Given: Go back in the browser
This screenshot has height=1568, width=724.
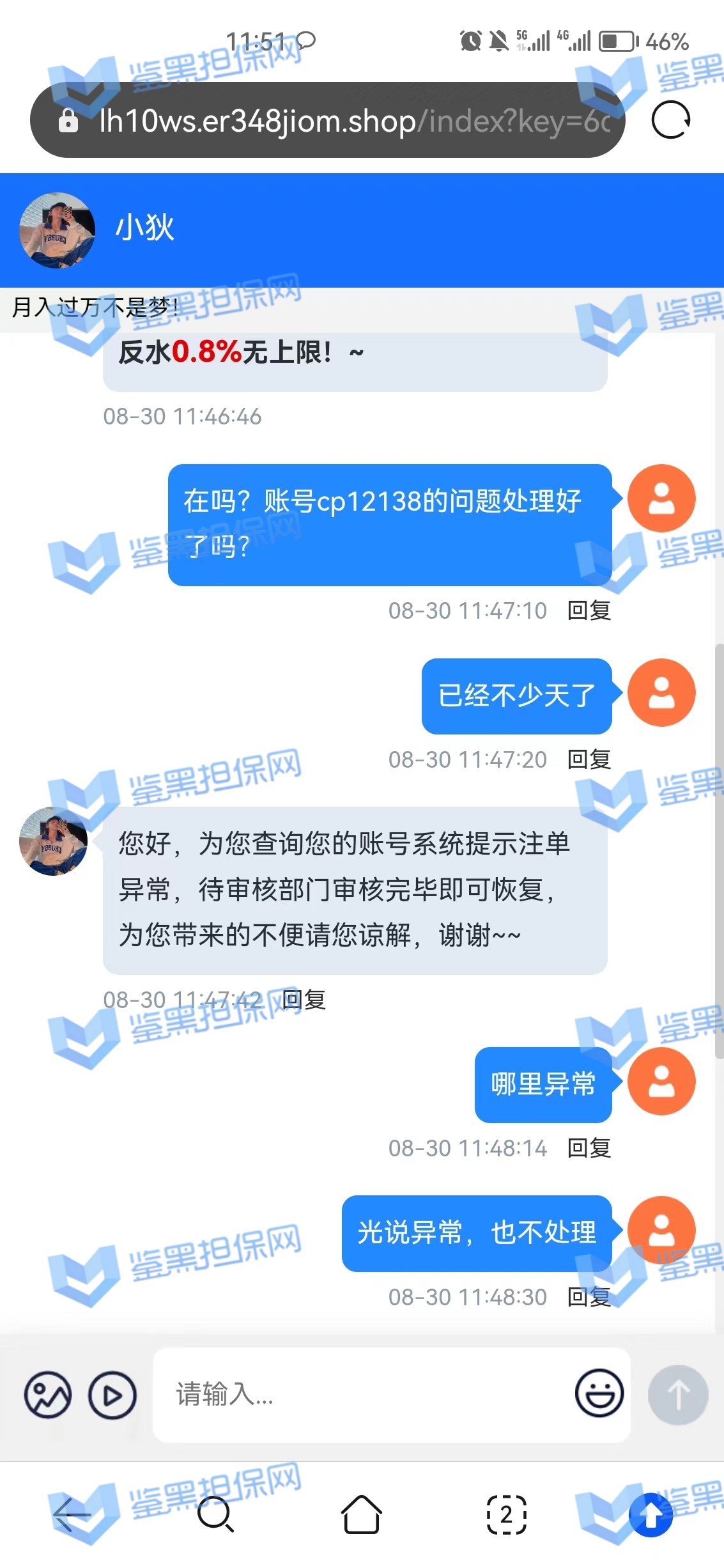Looking at the screenshot, I should [72, 1514].
